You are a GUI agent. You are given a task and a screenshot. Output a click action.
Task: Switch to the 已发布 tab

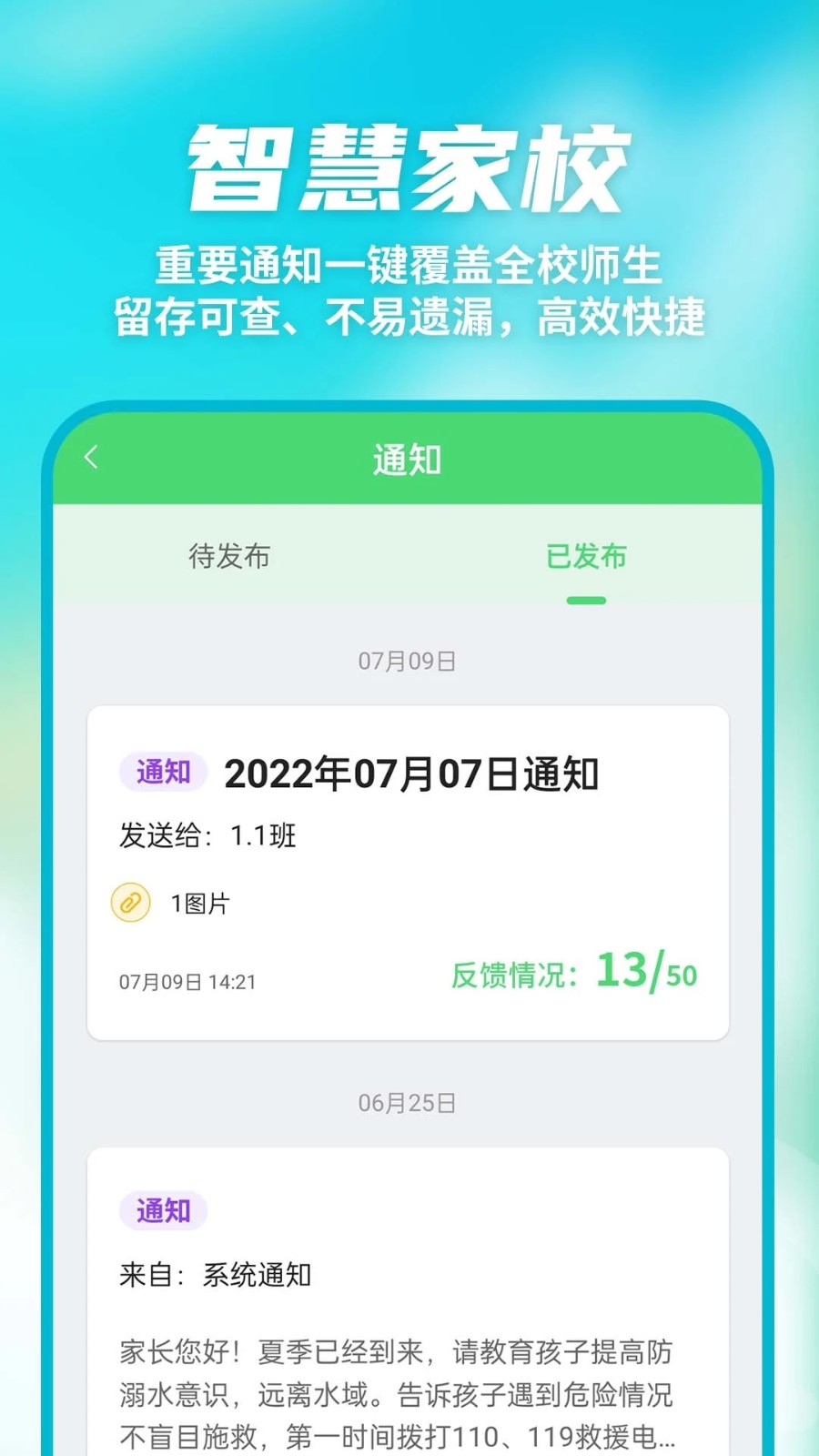[587, 556]
